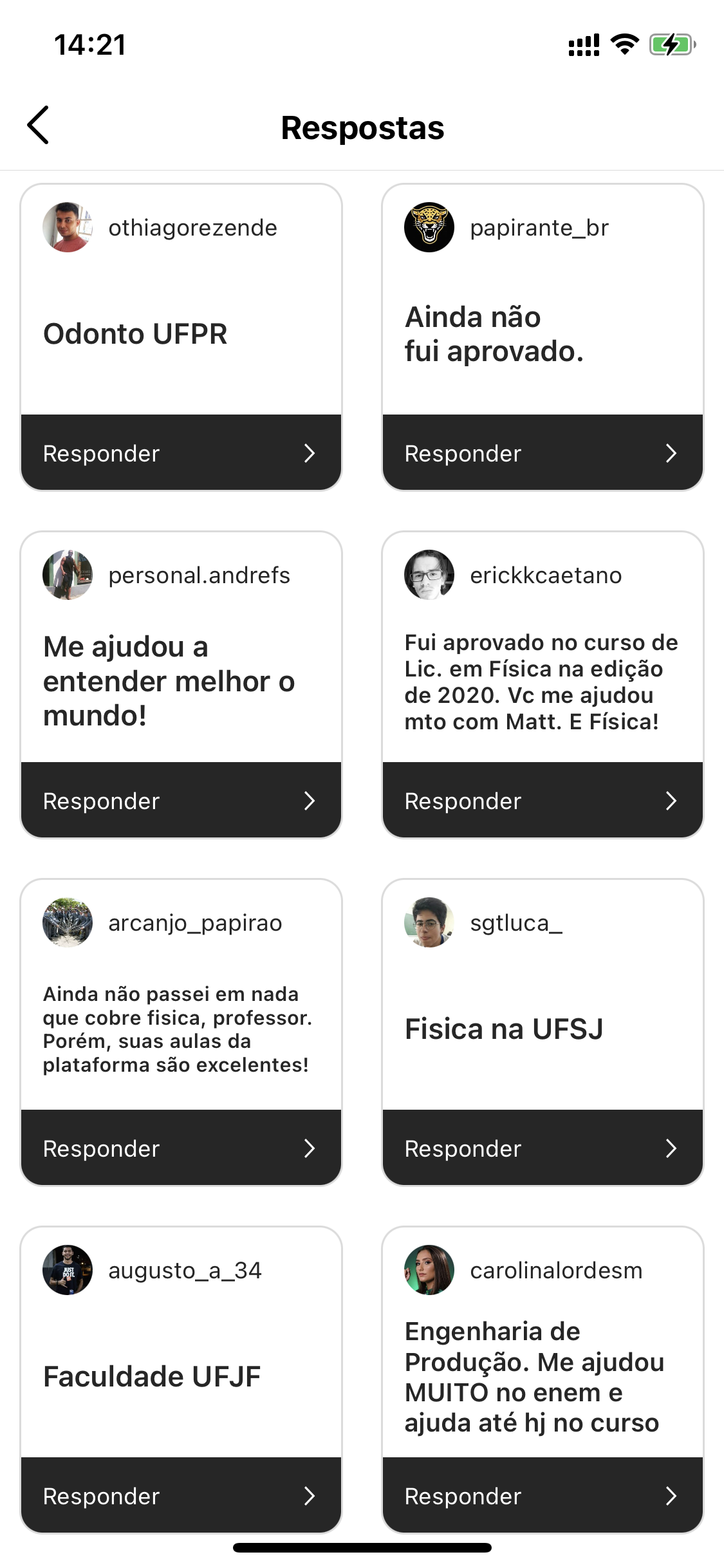Viewport: 724px width, 1568px height.
Task: Reply to arcanjo_papirao's answer
Action: click(181, 1148)
